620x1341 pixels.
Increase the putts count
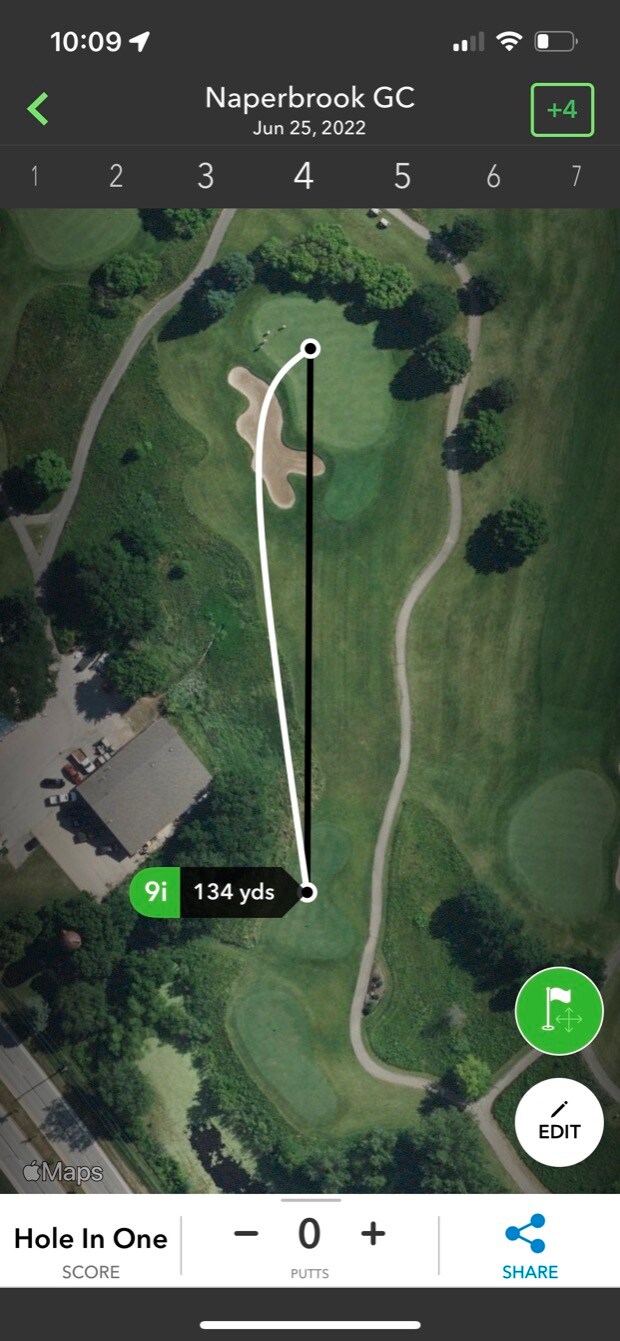click(373, 1233)
